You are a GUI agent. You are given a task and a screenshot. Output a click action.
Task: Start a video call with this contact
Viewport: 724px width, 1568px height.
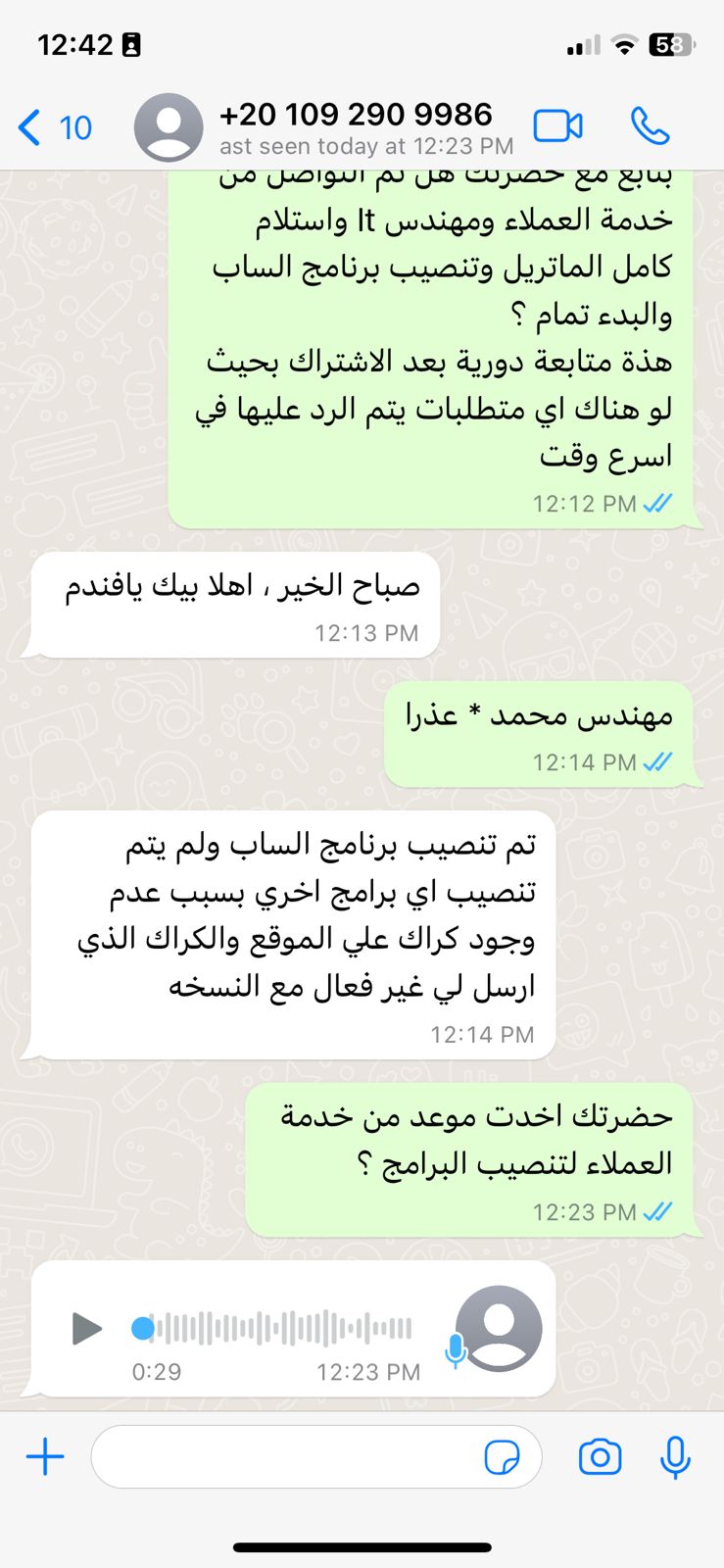[558, 126]
